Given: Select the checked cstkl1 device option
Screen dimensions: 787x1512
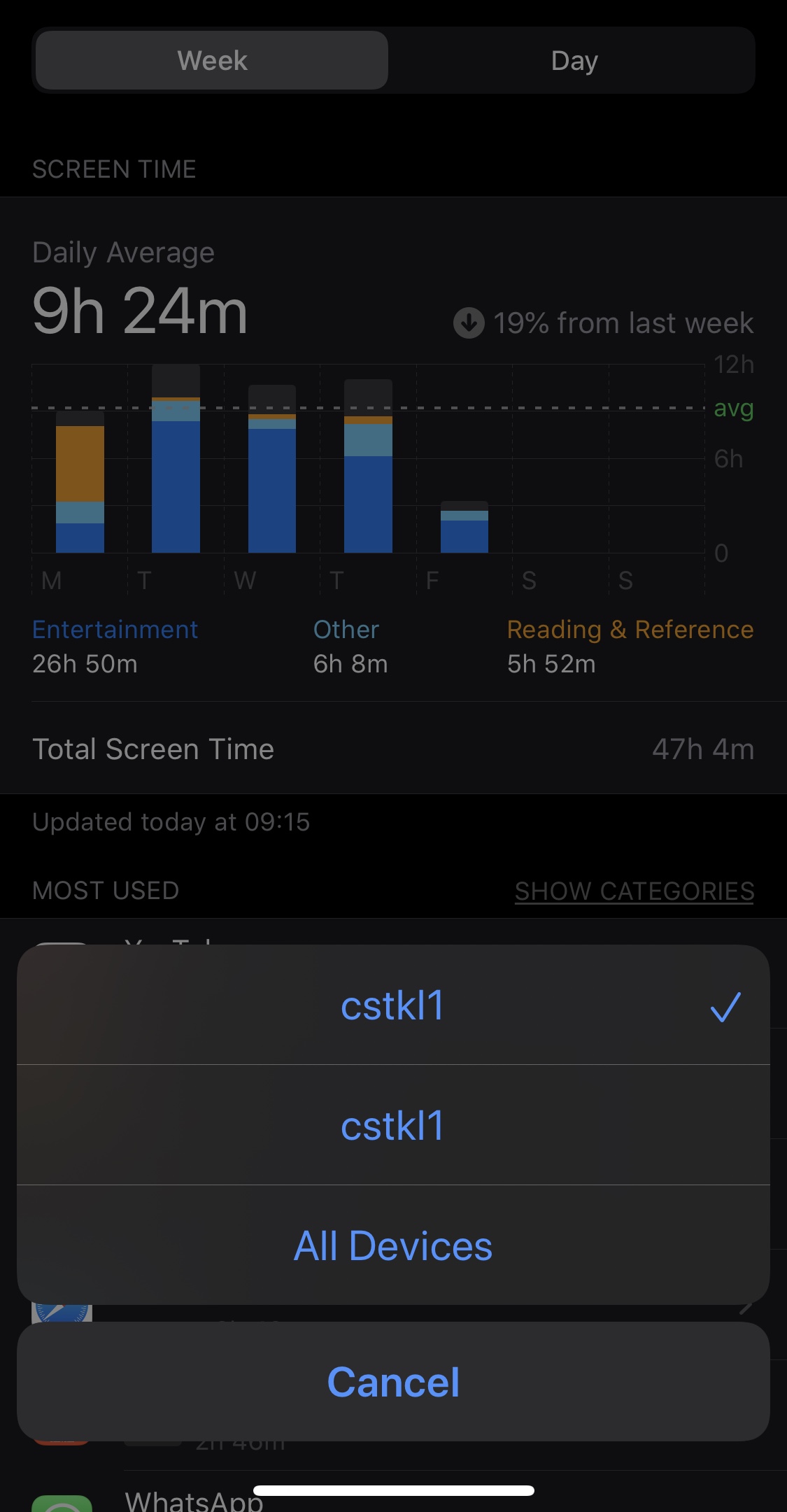Looking at the screenshot, I should (393, 1005).
